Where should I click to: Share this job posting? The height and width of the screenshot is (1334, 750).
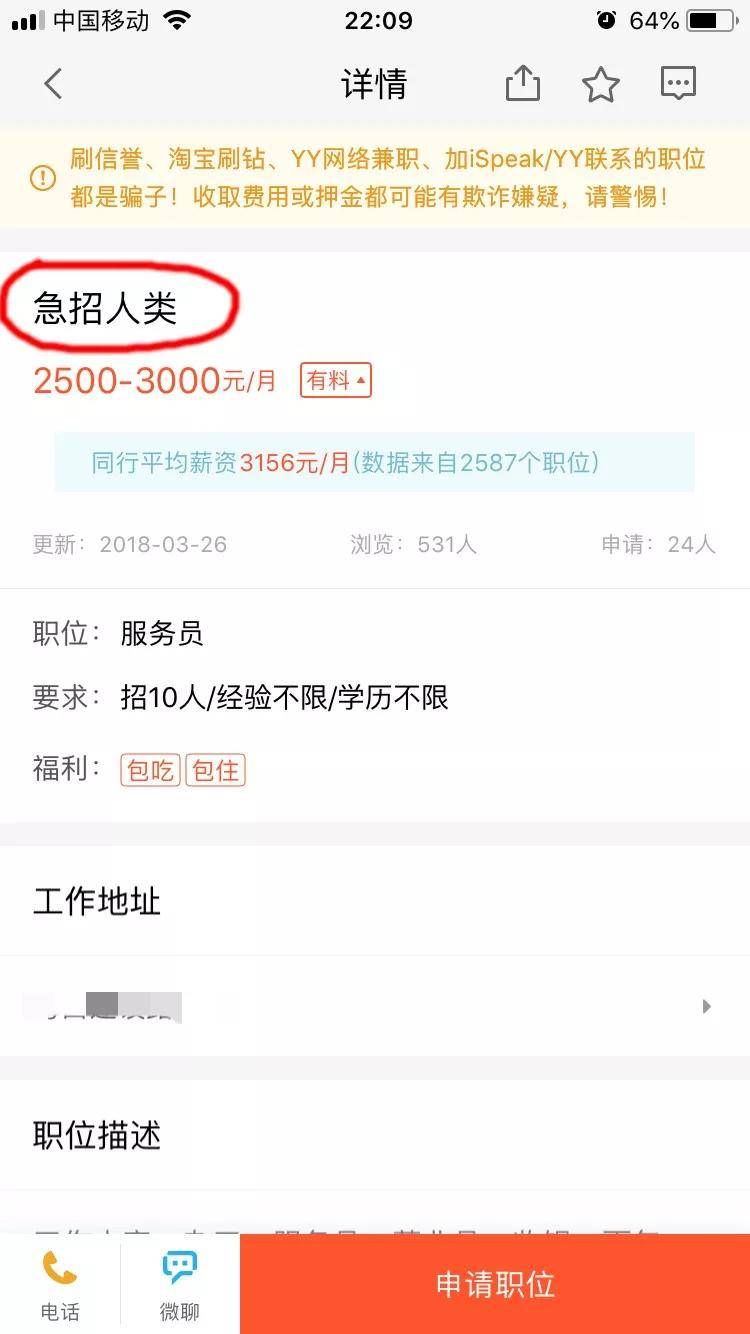tap(522, 84)
